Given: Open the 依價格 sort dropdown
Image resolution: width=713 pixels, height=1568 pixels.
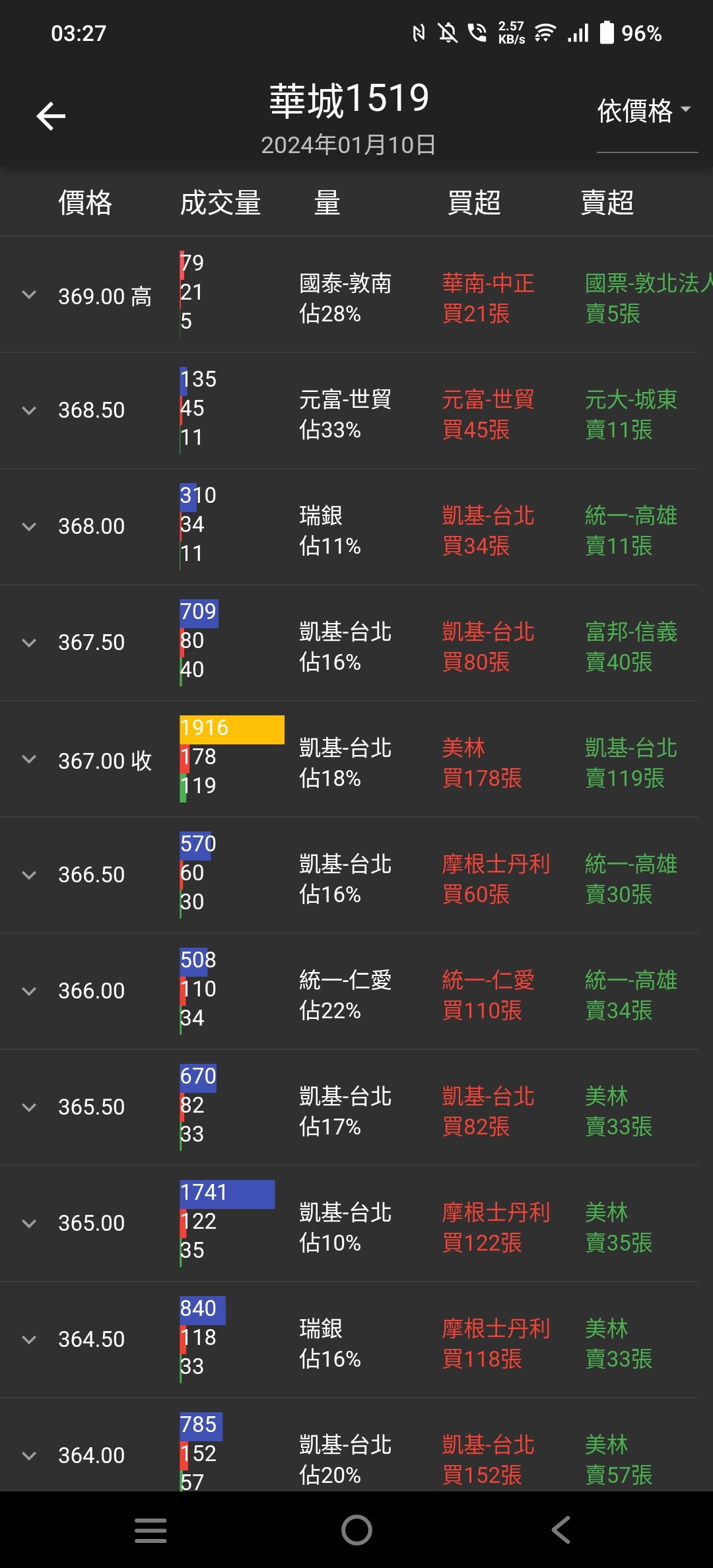Looking at the screenshot, I should pyautogui.click(x=644, y=111).
